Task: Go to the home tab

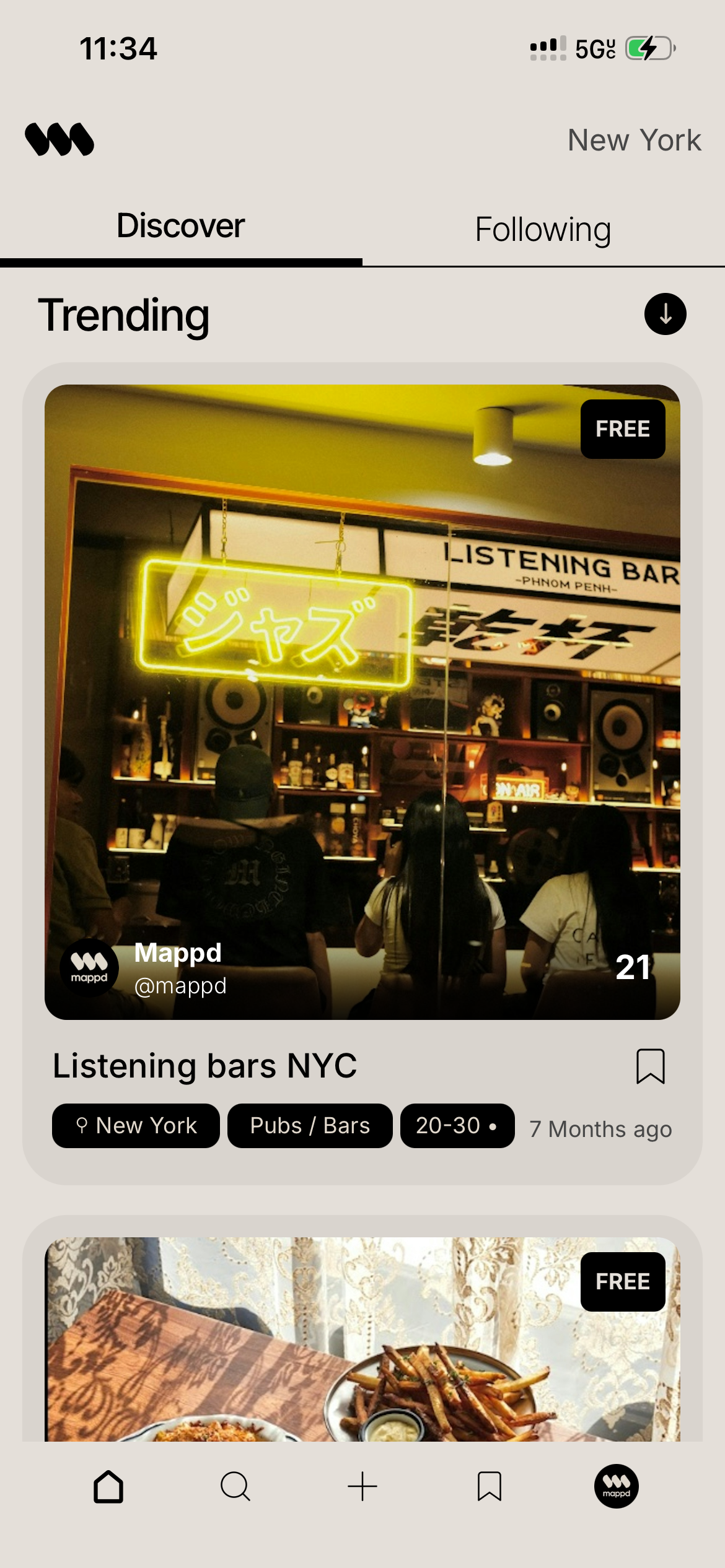Action: [108, 1486]
